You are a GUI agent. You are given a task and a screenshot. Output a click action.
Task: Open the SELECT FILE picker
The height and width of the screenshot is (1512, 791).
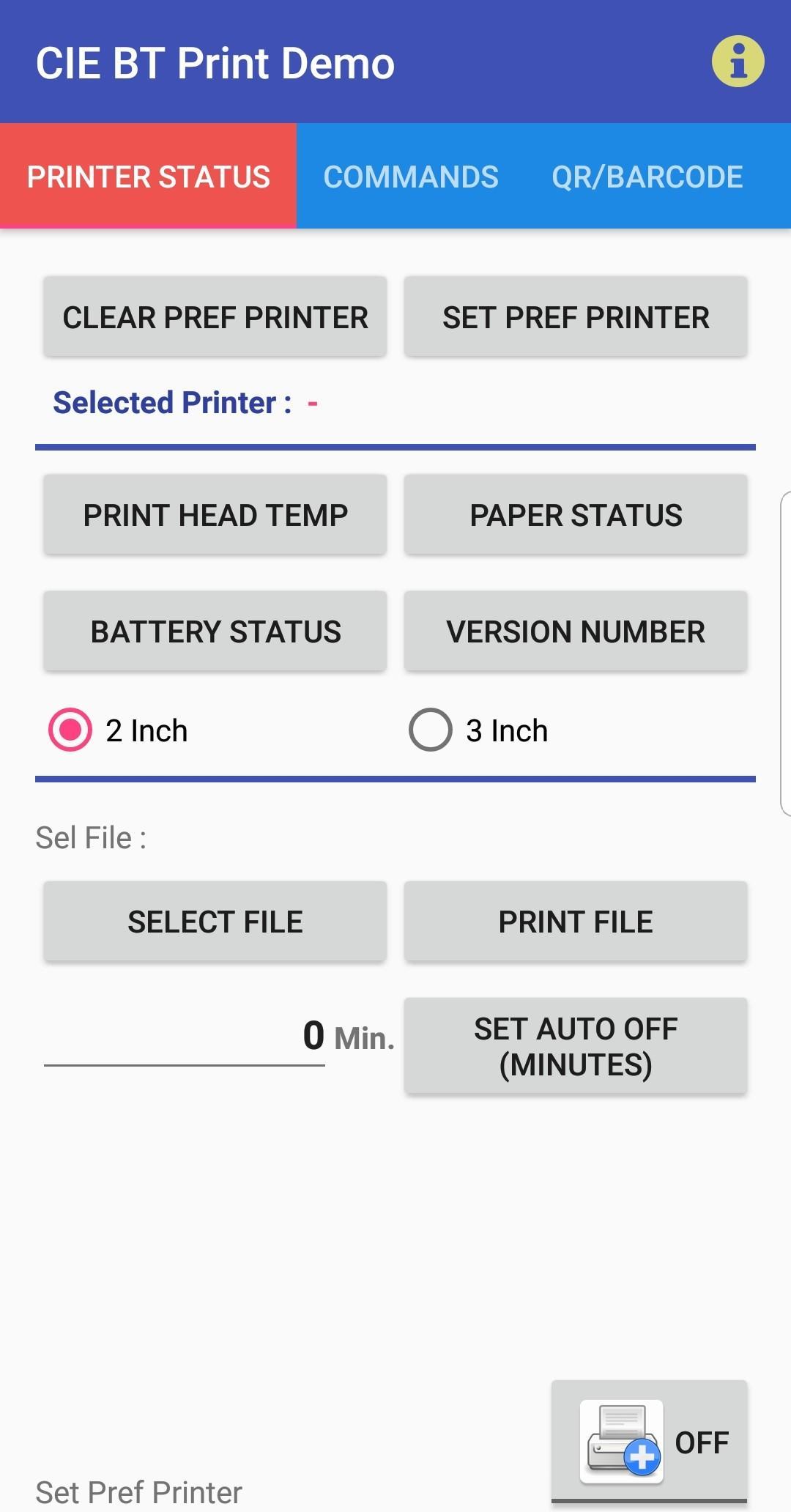point(215,921)
